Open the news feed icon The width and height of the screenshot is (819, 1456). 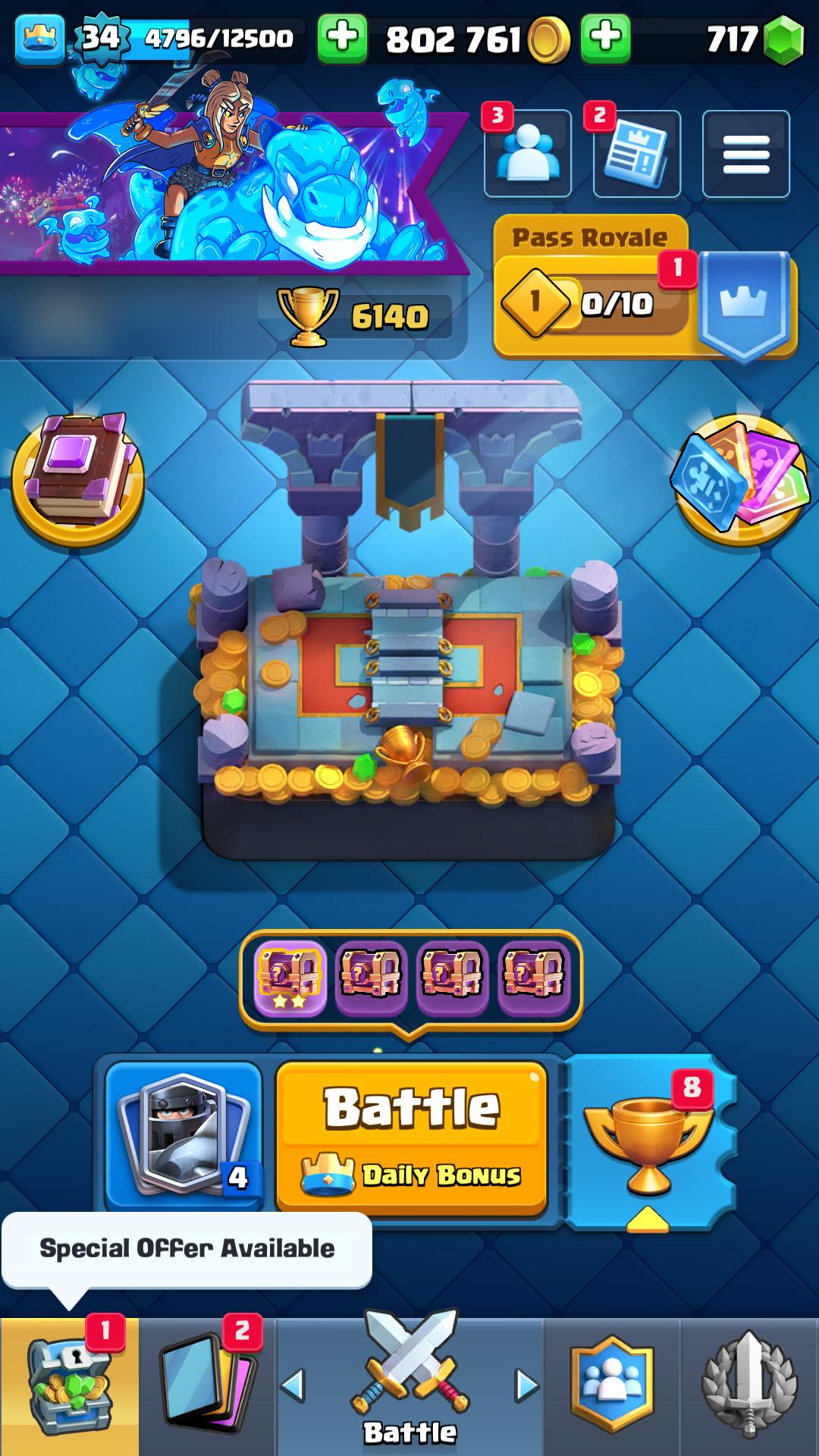[x=636, y=154]
